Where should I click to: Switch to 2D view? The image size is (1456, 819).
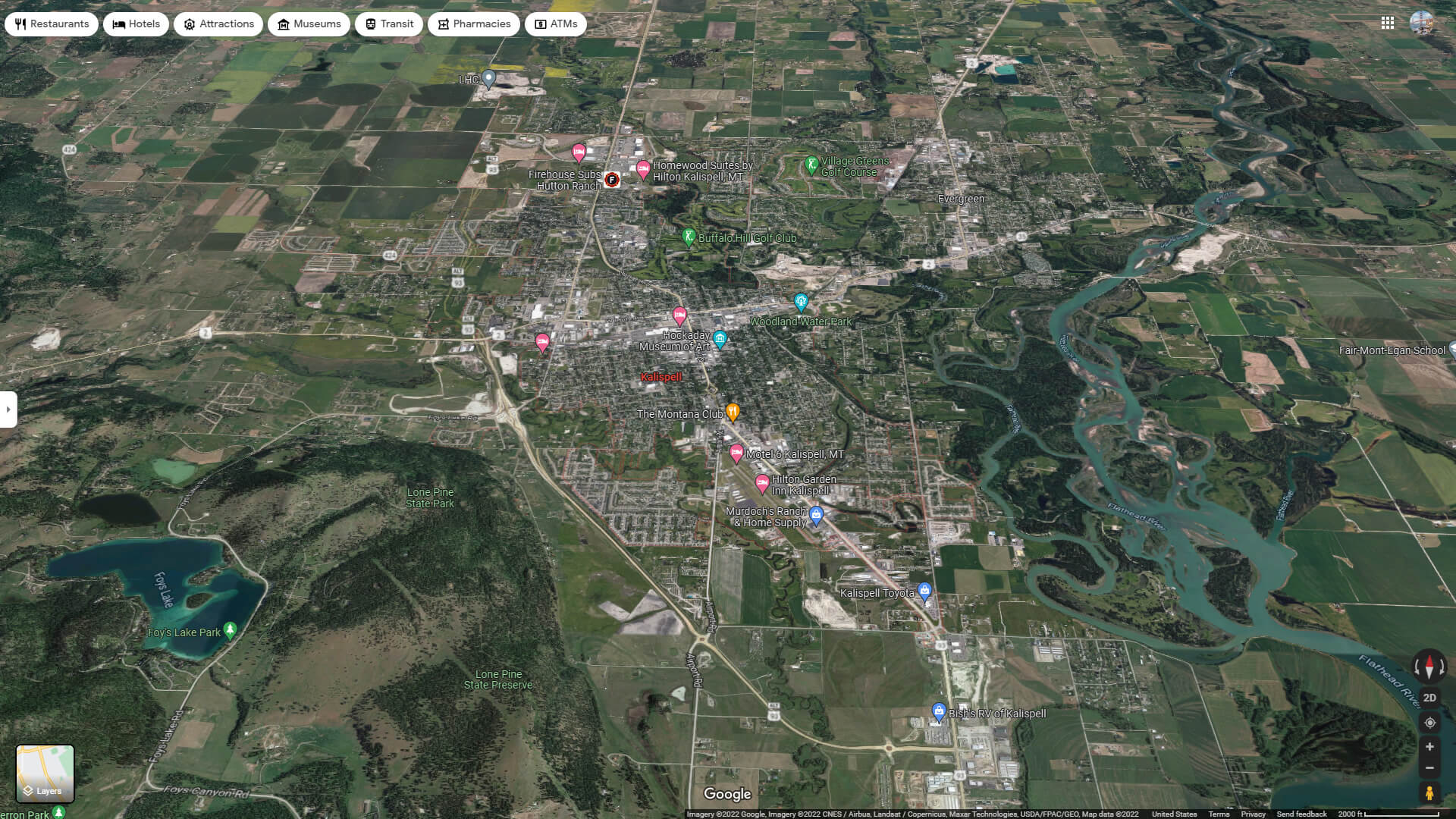1429,698
